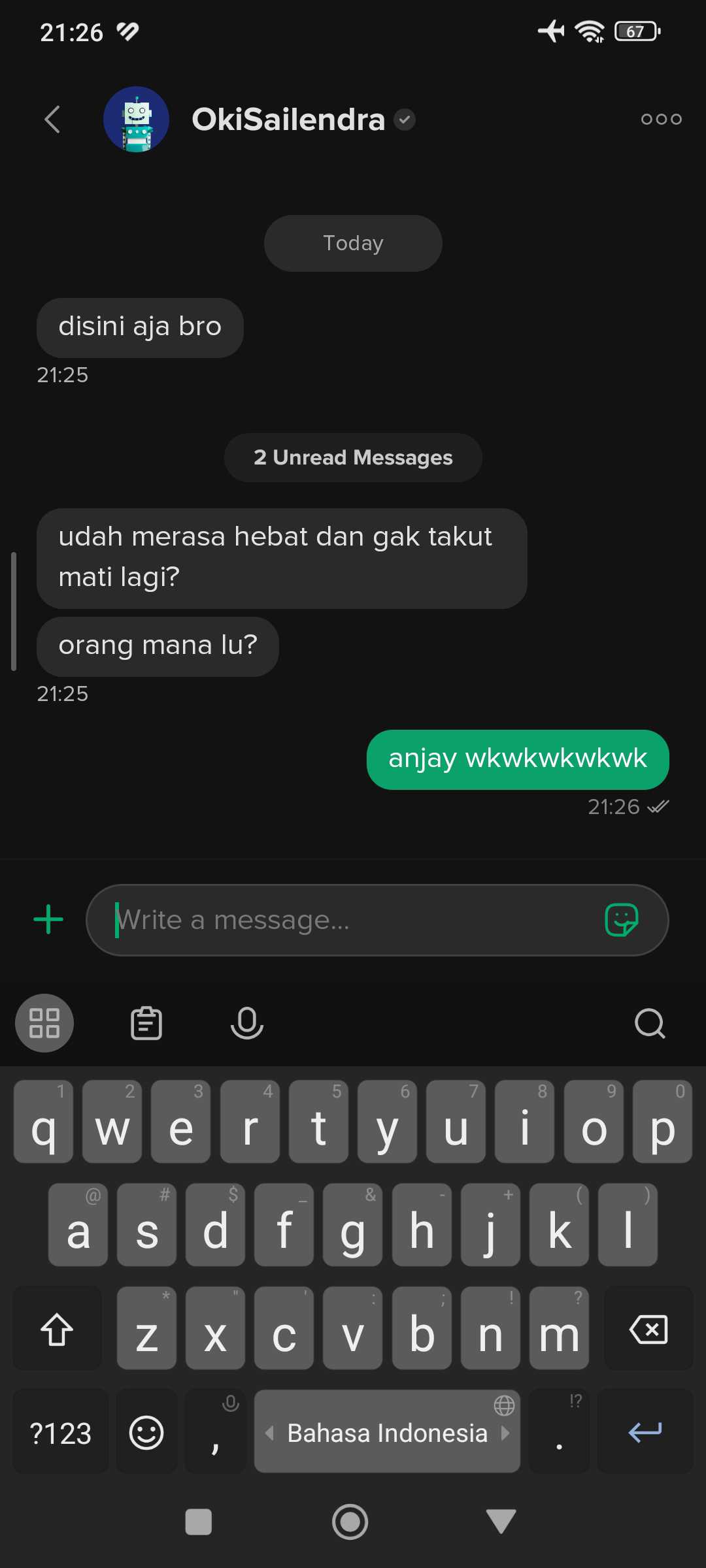Switch to the ?123 symbols keyboard
Viewport: 706px width, 1568px height.
click(x=60, y=1432)
